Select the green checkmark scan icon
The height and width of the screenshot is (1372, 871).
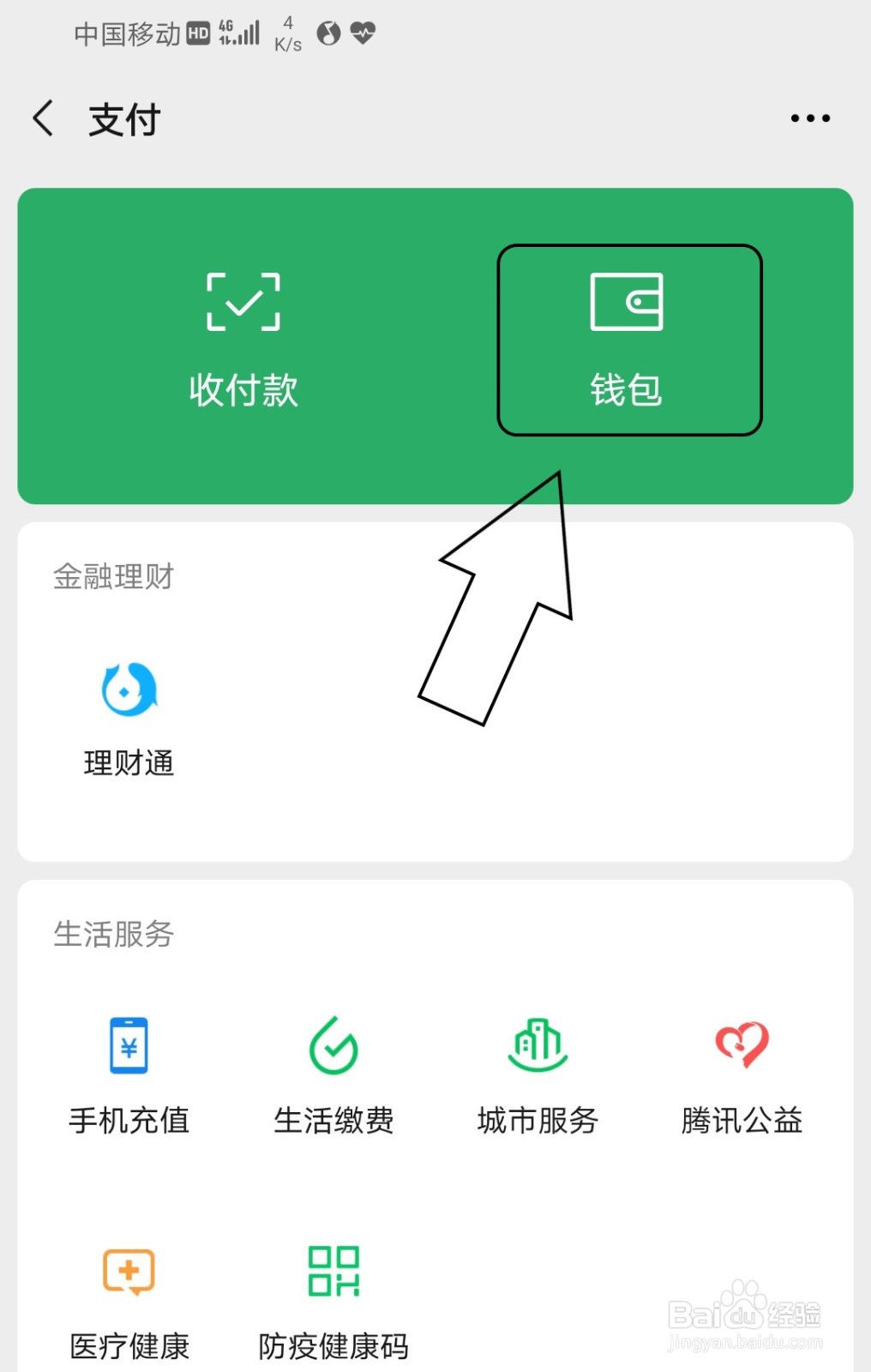pyautogui.click(x=243, y=302)
